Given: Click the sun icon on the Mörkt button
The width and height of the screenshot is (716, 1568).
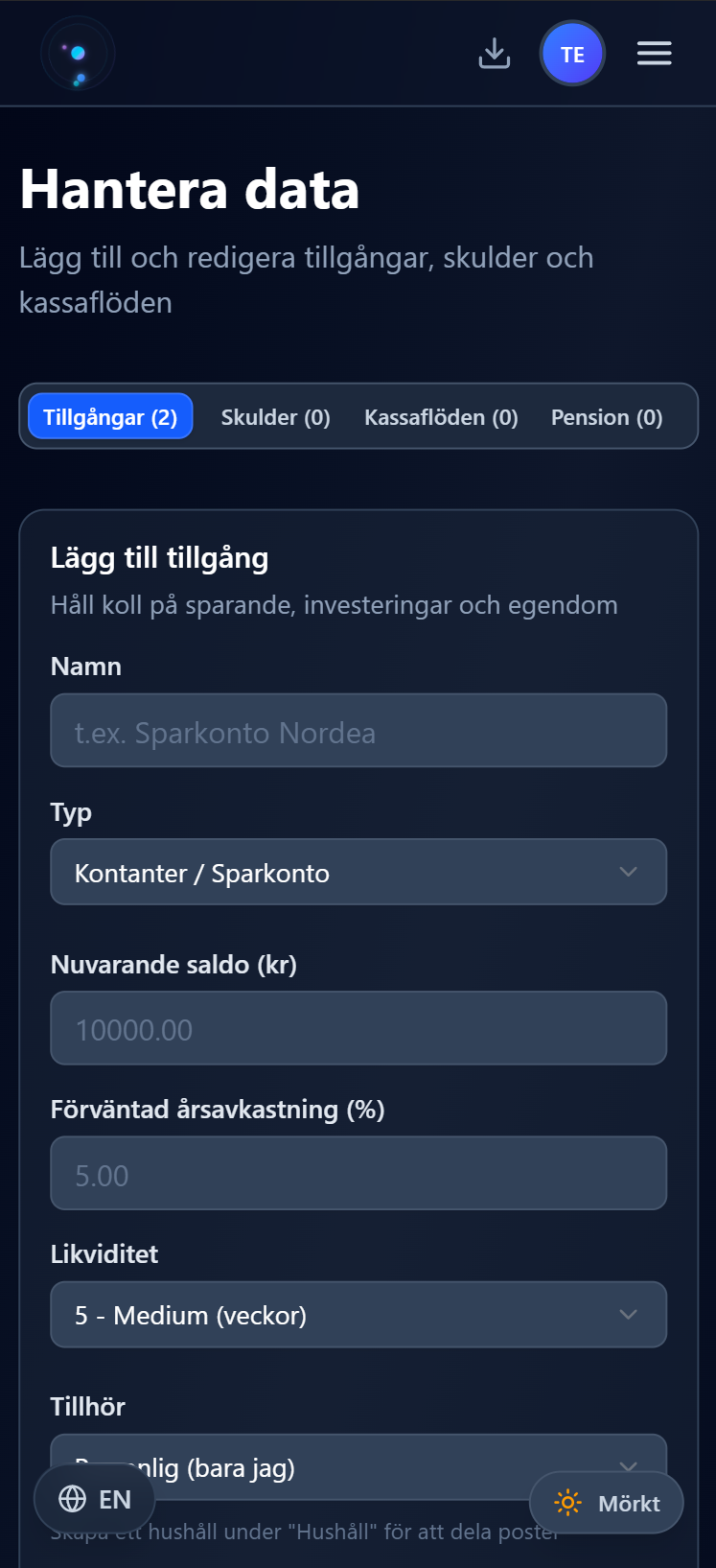Looking at the screenshot, I should [x=567, y=1502].
